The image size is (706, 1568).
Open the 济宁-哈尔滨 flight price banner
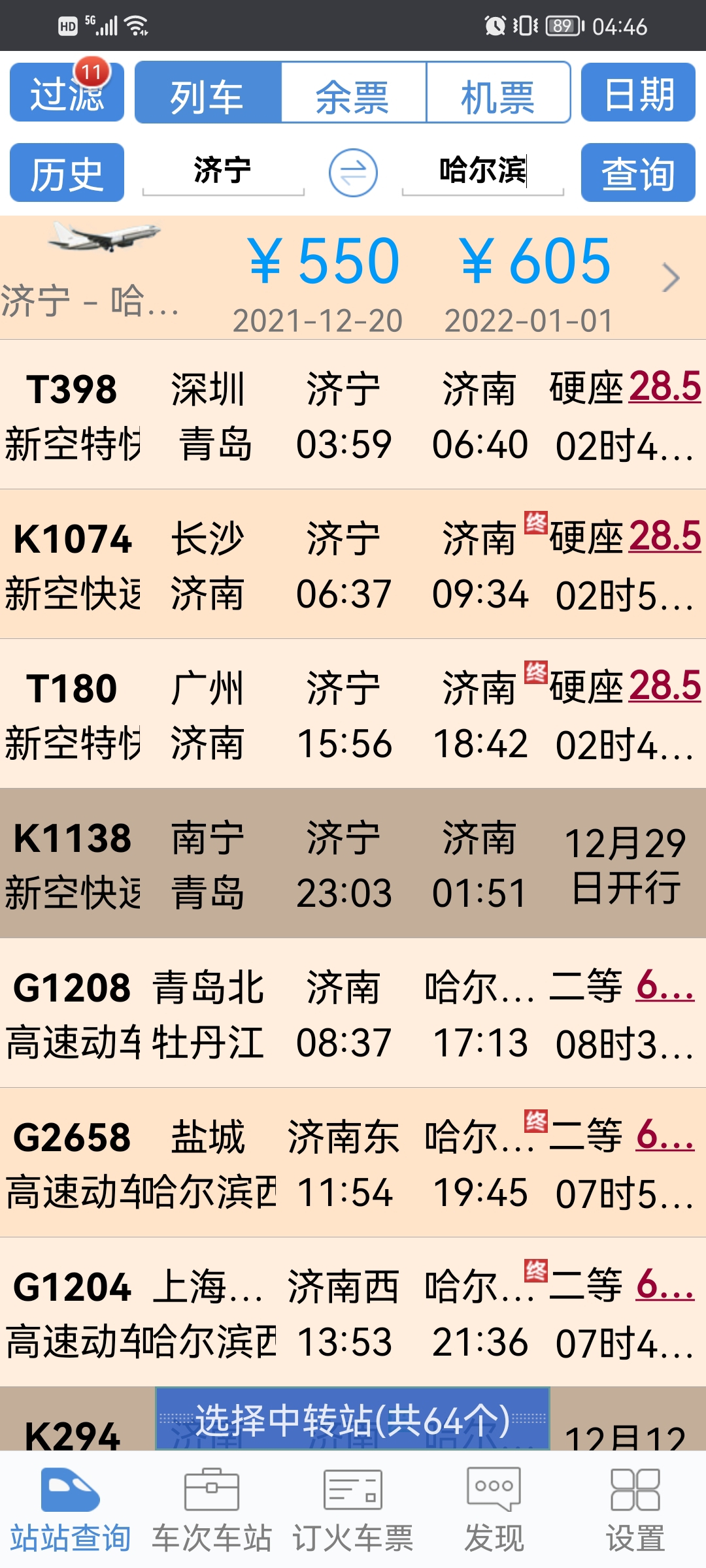coord(353,278)
